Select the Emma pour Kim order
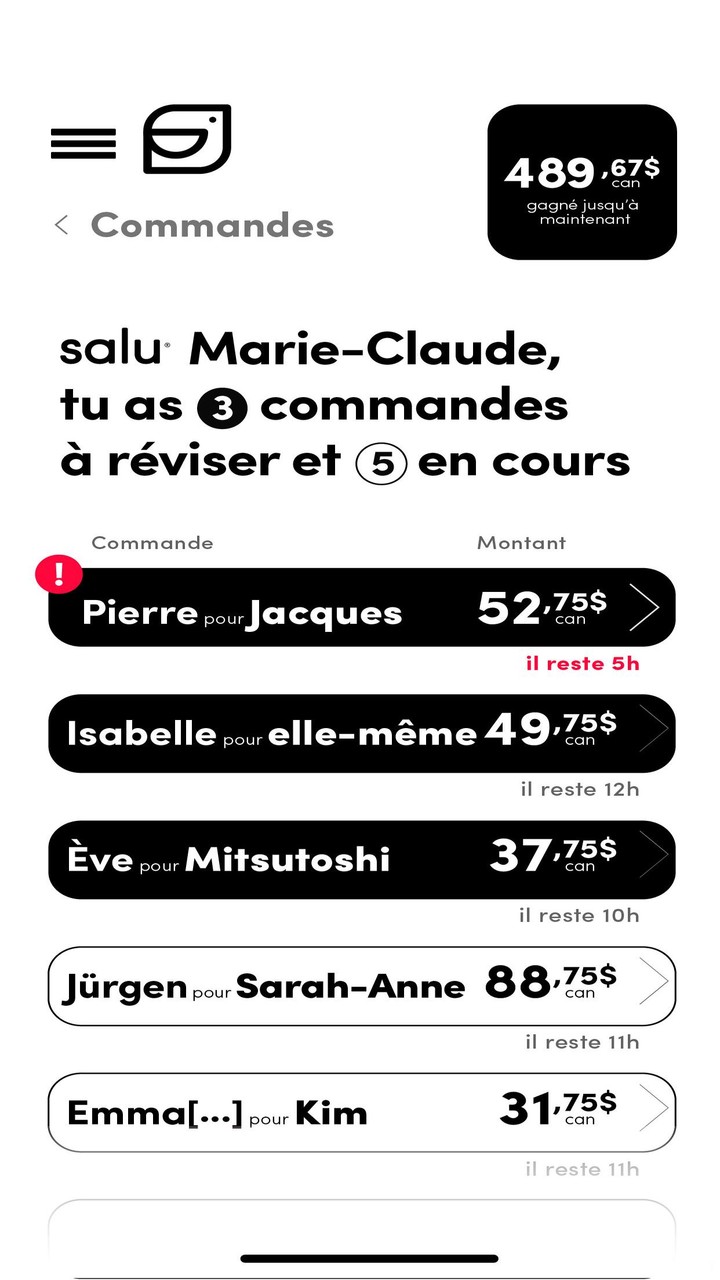This screenshot has width=720, height=1280. tap(361, 1112)
